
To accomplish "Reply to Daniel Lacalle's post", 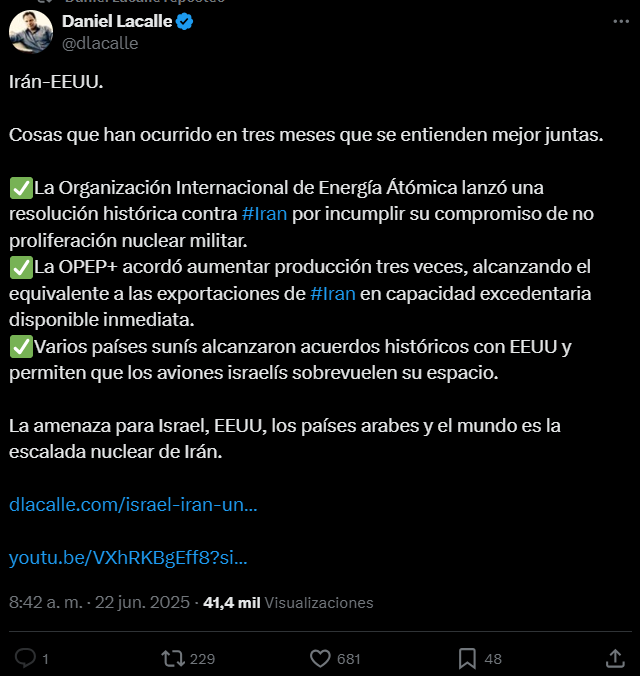I will tap(26, 658).
